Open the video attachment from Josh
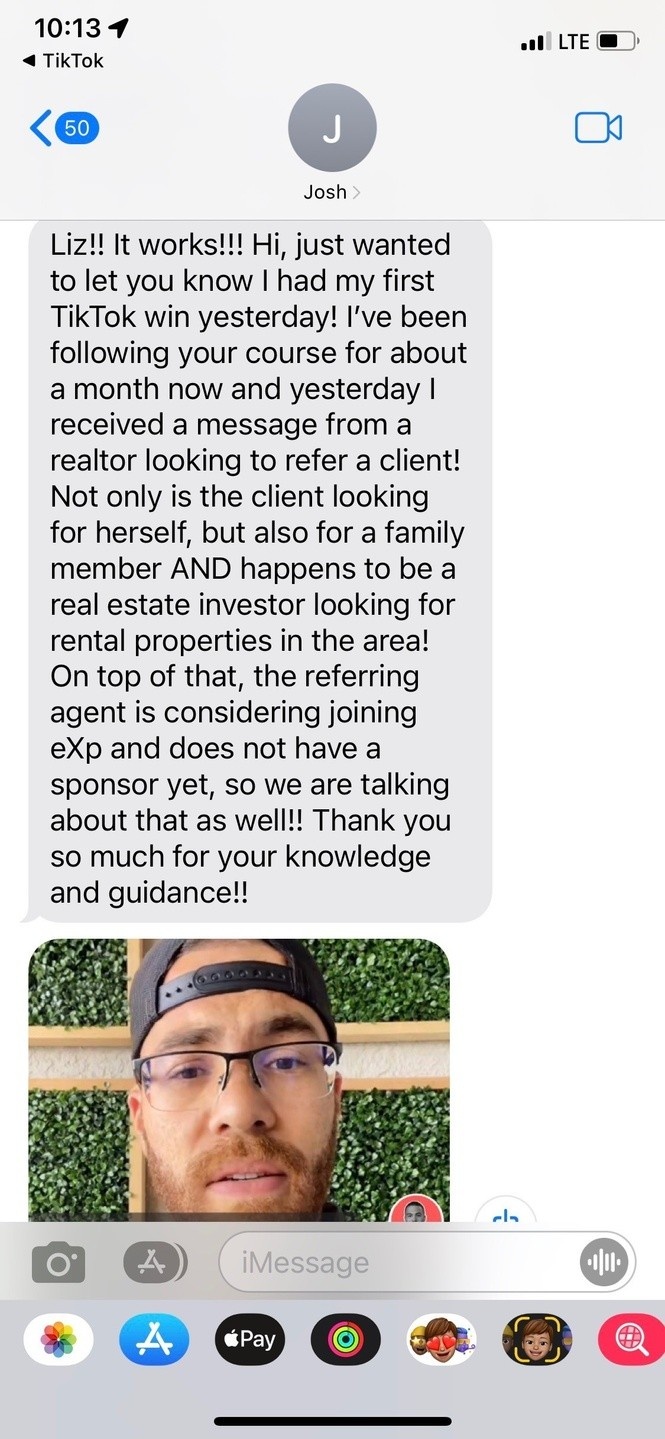The width and height of the screenshot is (665, 1439). tap(238, 1080)
